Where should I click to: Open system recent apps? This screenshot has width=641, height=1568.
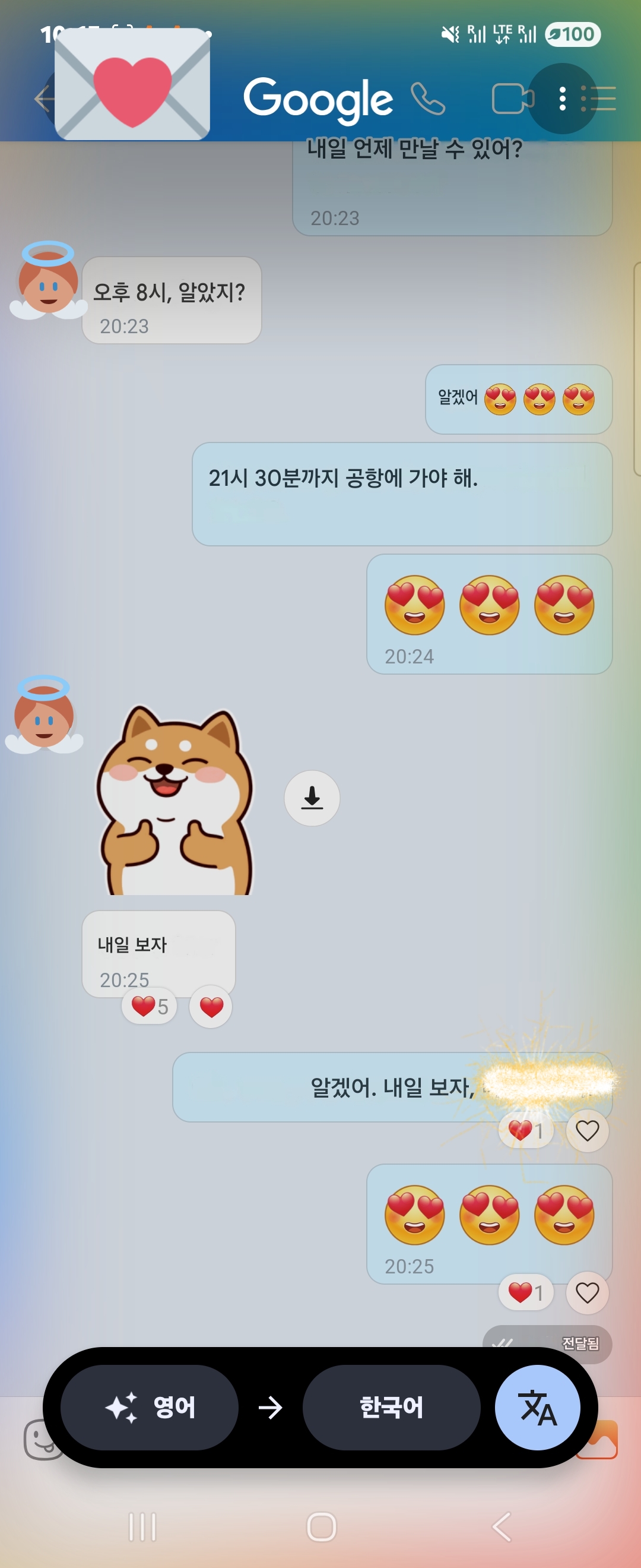[143, 1526]
